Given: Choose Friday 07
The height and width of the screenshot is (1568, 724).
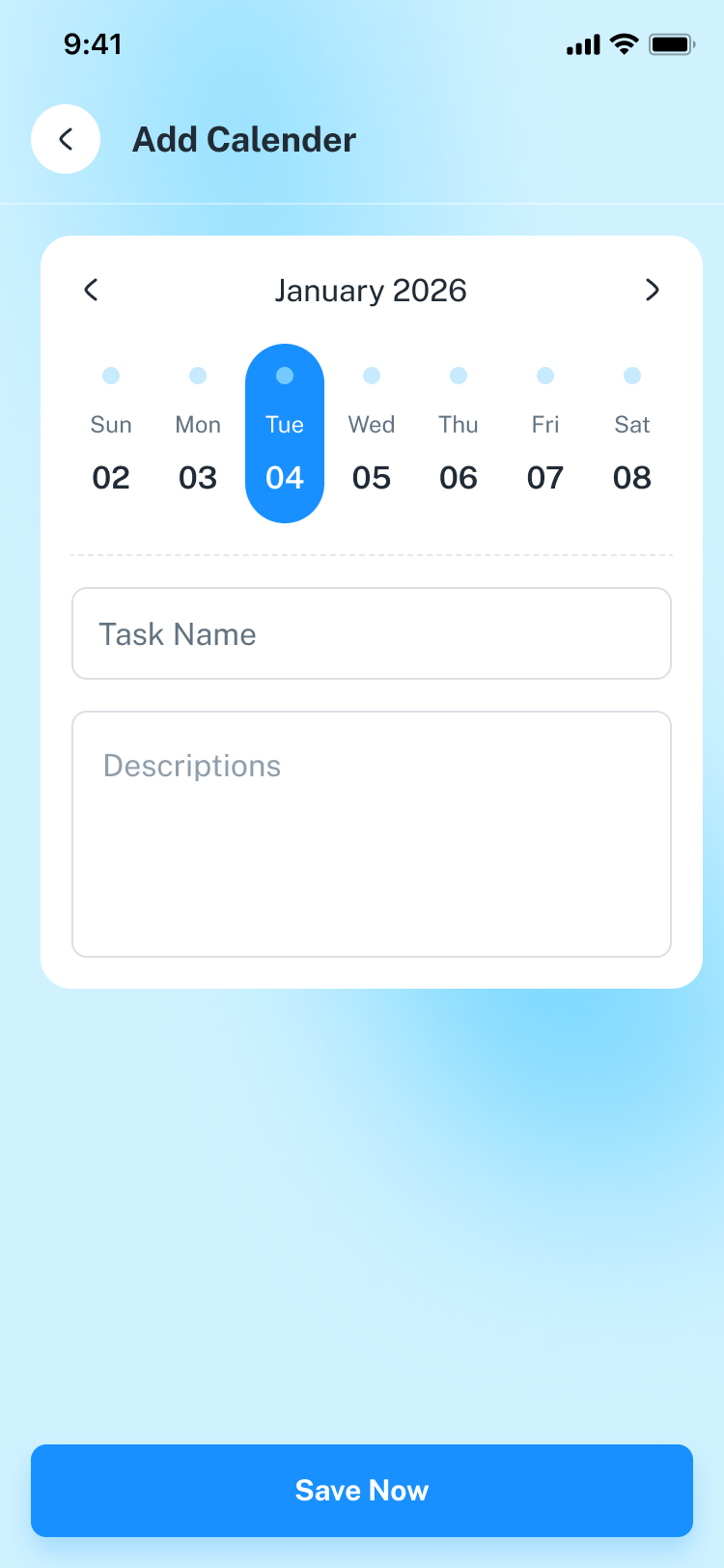Looking at the screenshot, I should pyautogui.click(x=545, y=452).
